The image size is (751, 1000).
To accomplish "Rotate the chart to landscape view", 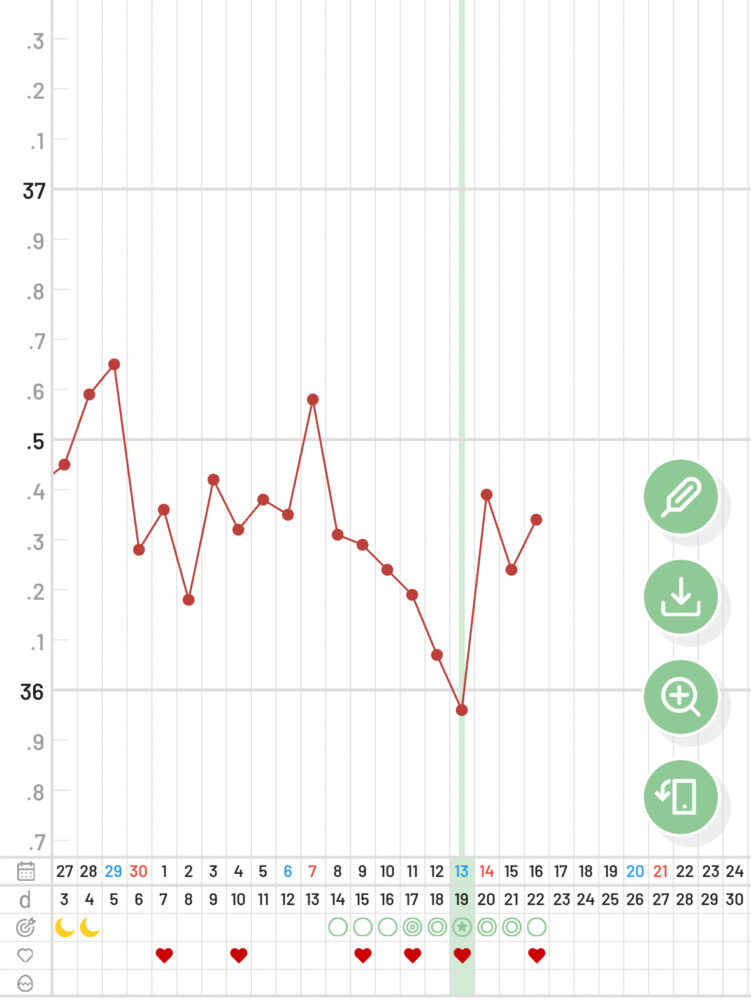I will (x=681, y=796).
